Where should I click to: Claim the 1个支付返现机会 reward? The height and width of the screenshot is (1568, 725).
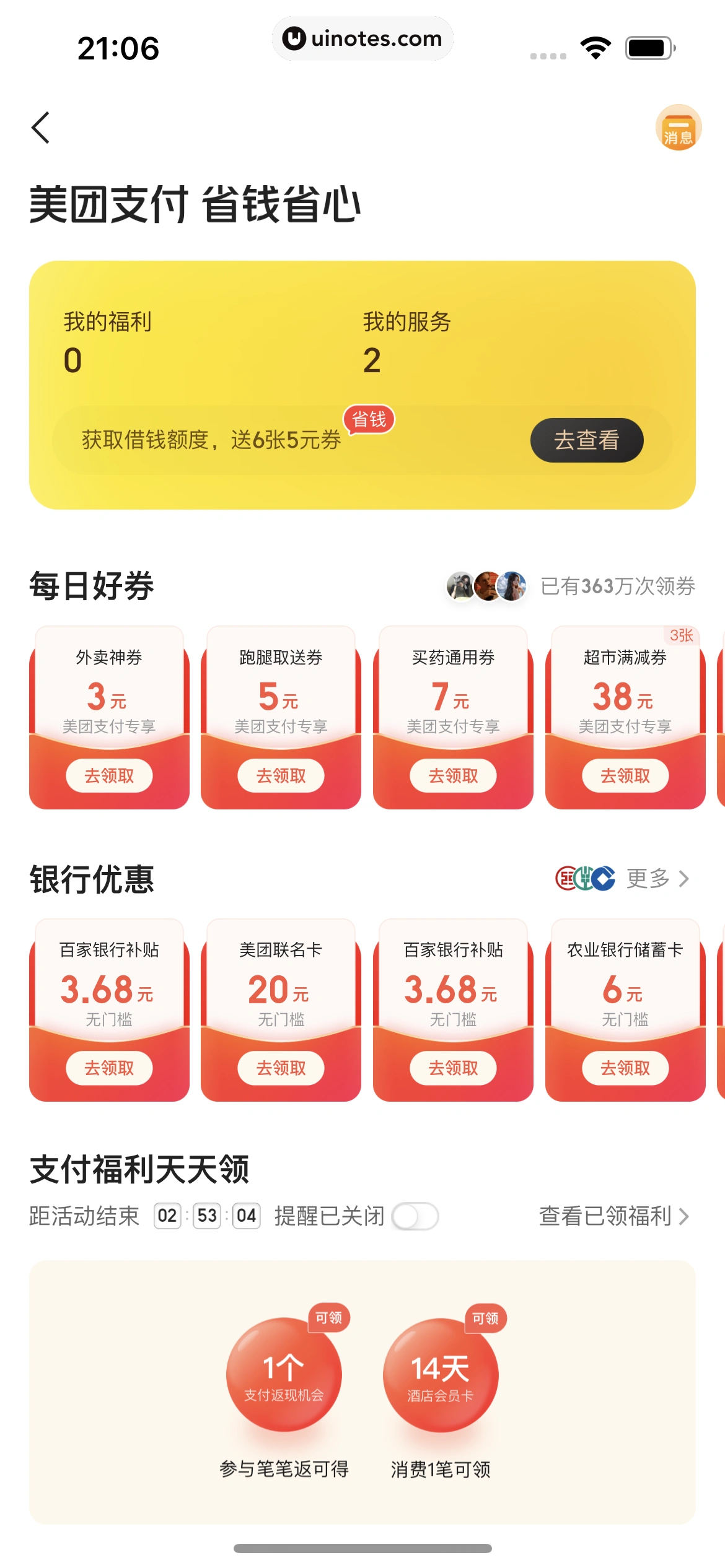(284, 1375)
